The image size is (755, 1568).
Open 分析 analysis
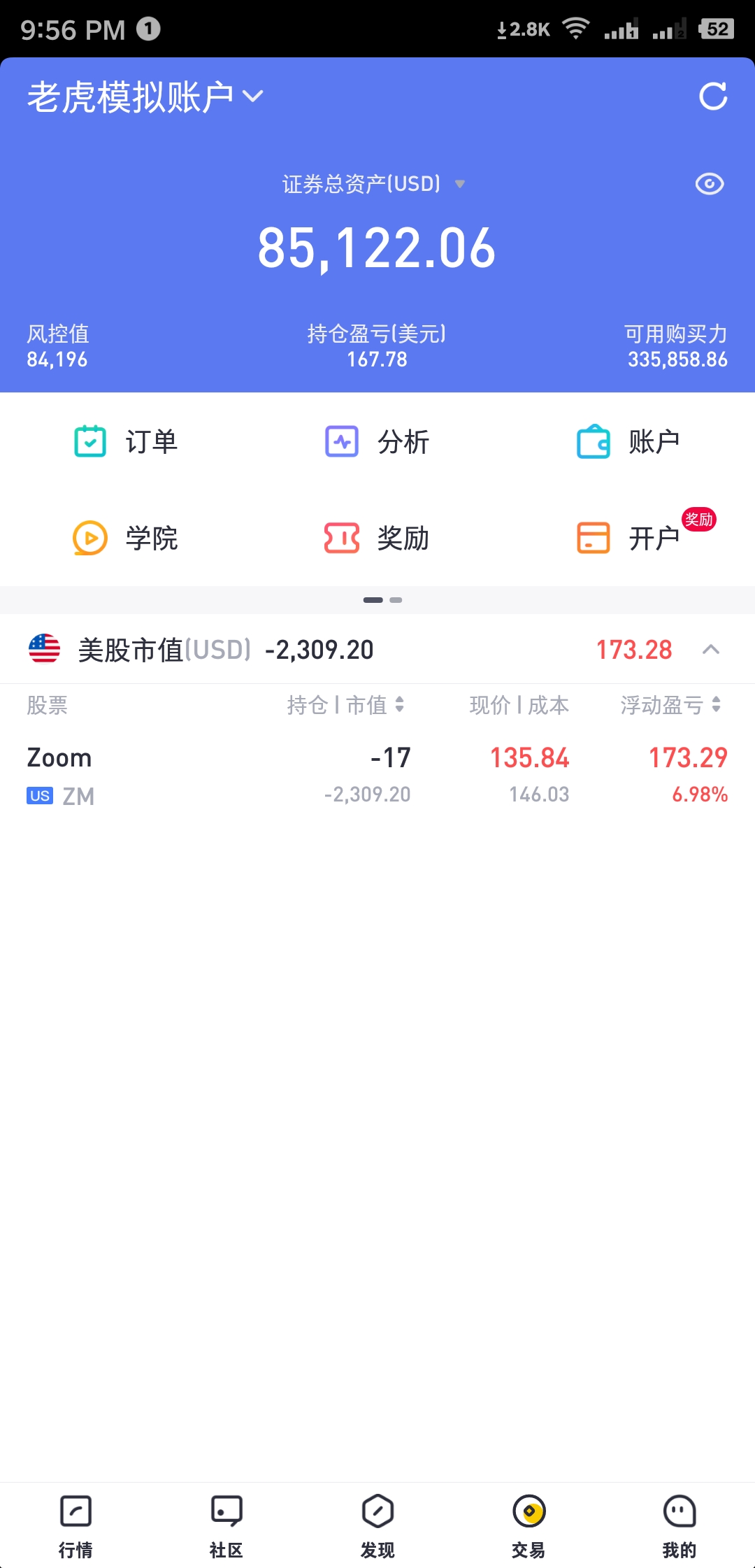377,441
